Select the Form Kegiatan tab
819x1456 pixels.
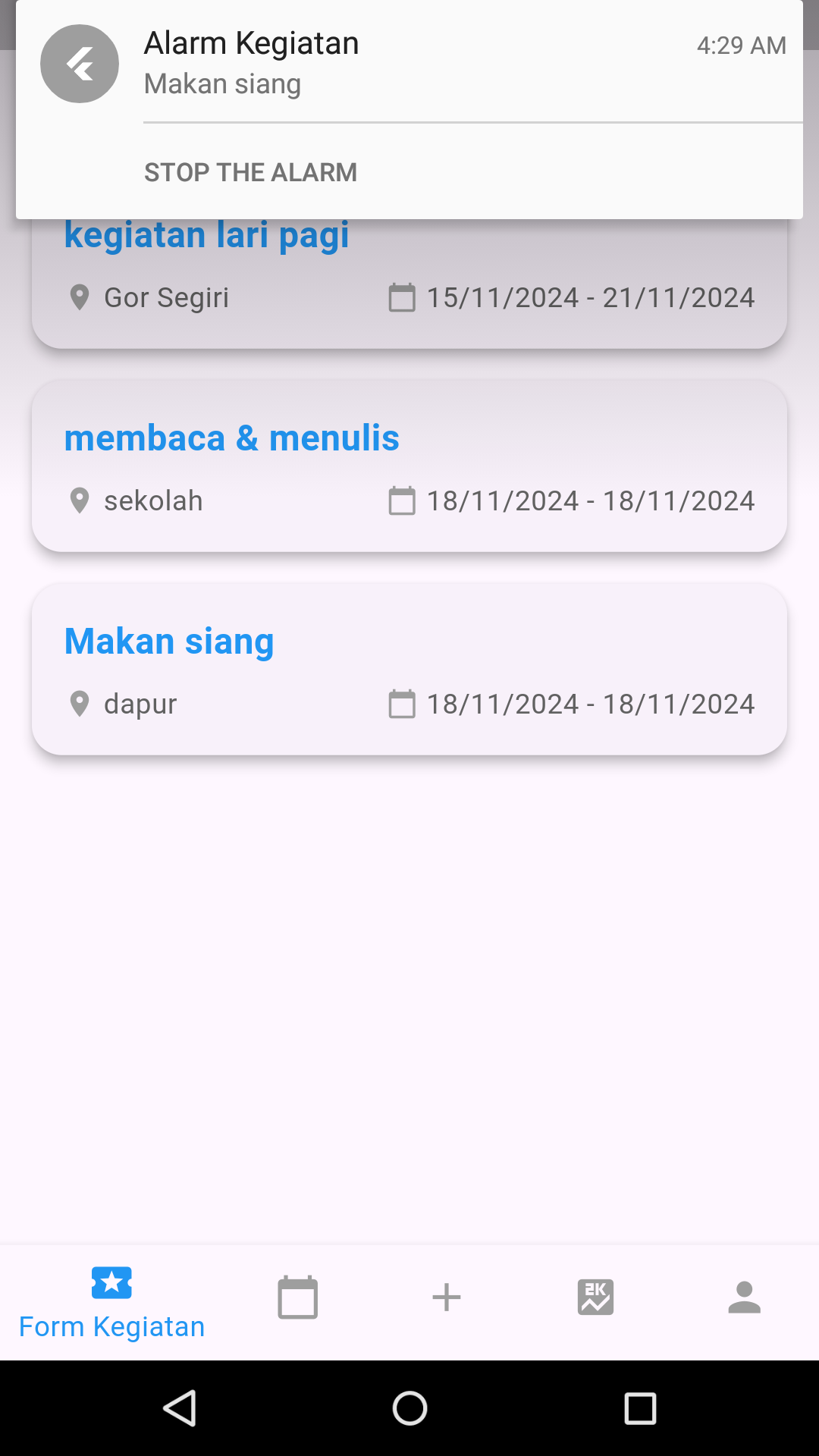click(111, 1301)
